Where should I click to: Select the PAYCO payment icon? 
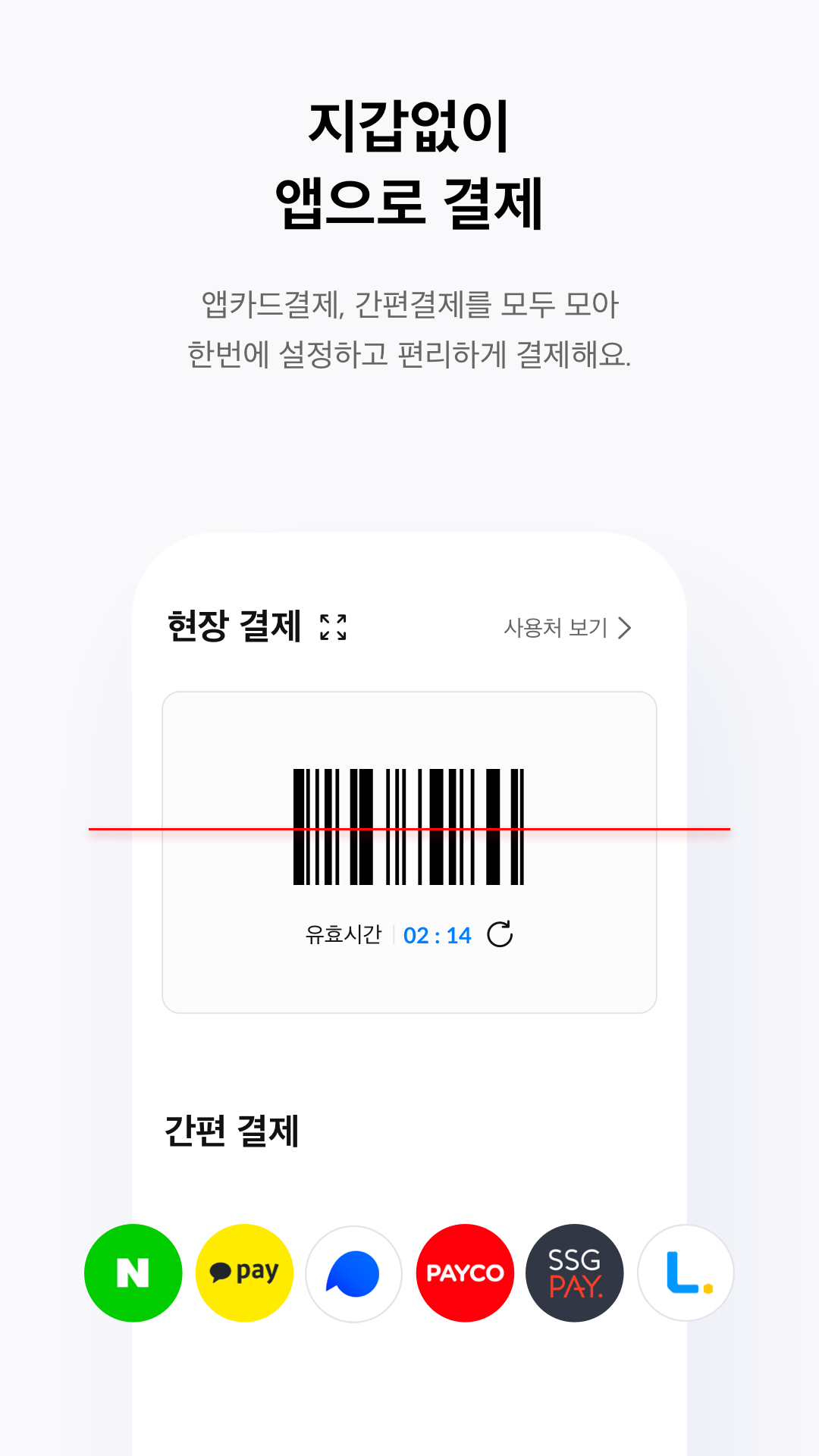click(465, 1272)
